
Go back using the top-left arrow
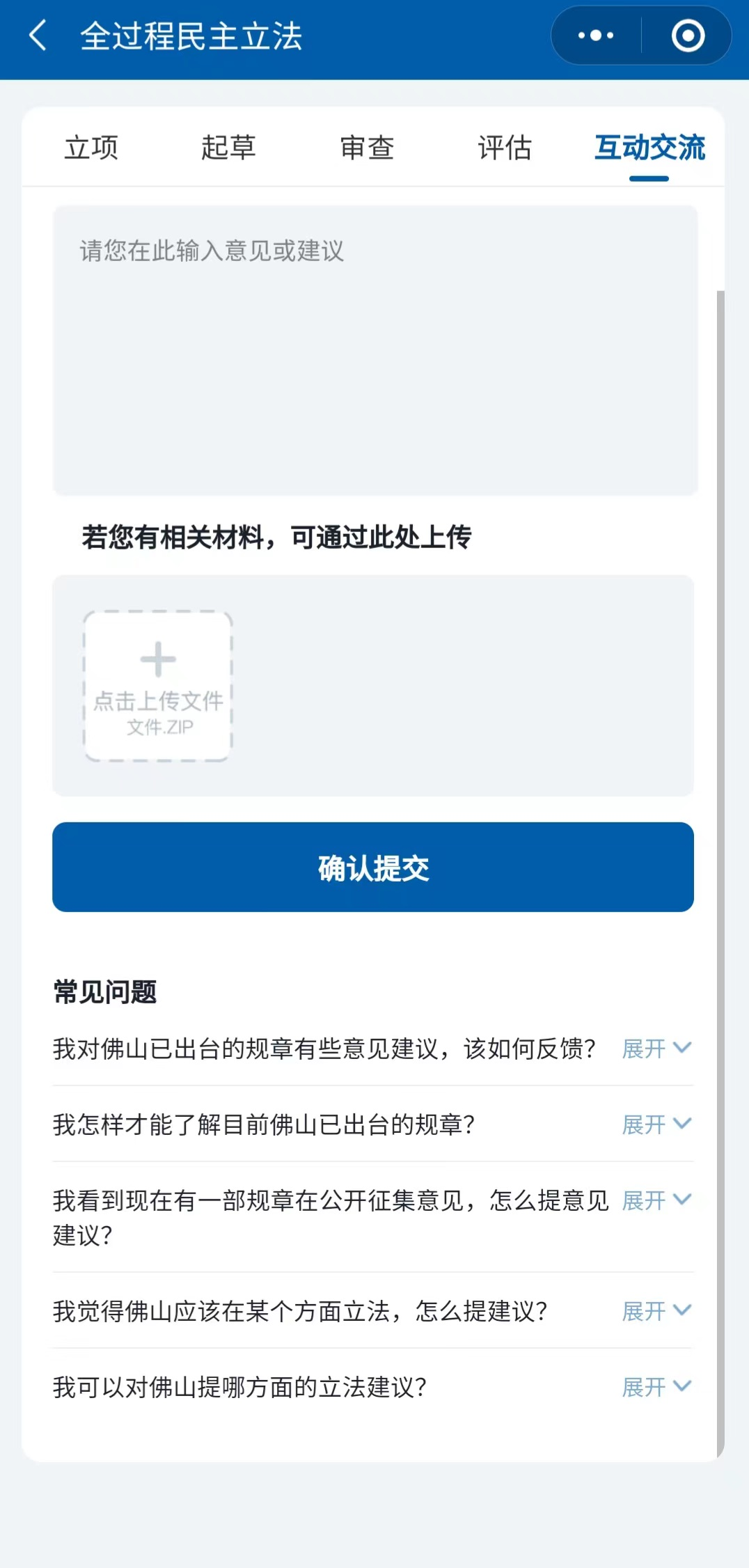click(x=38, y=36)
